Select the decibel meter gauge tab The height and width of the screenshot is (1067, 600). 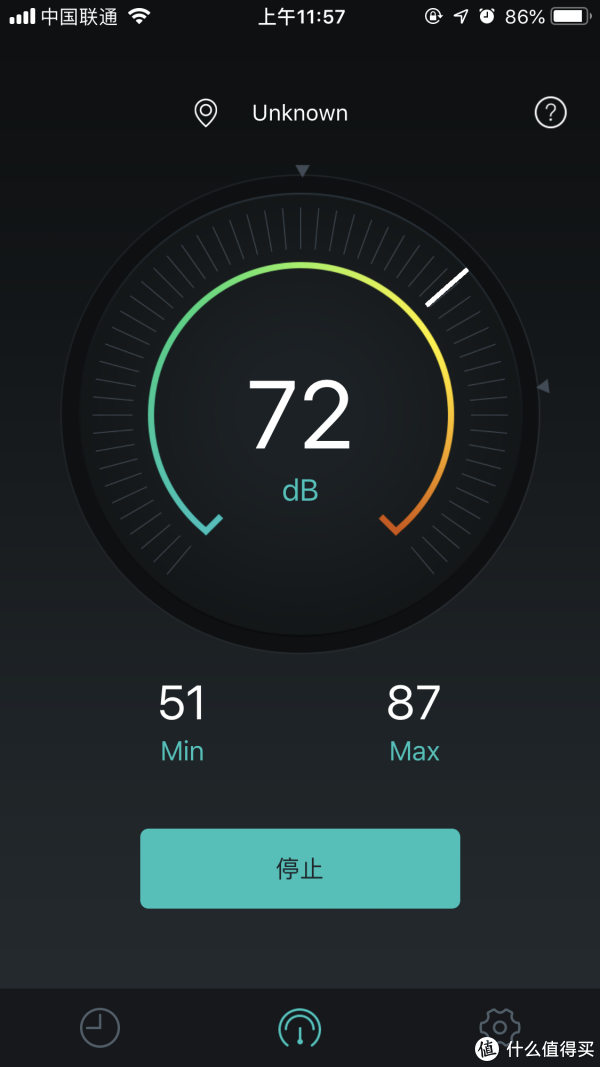299,1028
